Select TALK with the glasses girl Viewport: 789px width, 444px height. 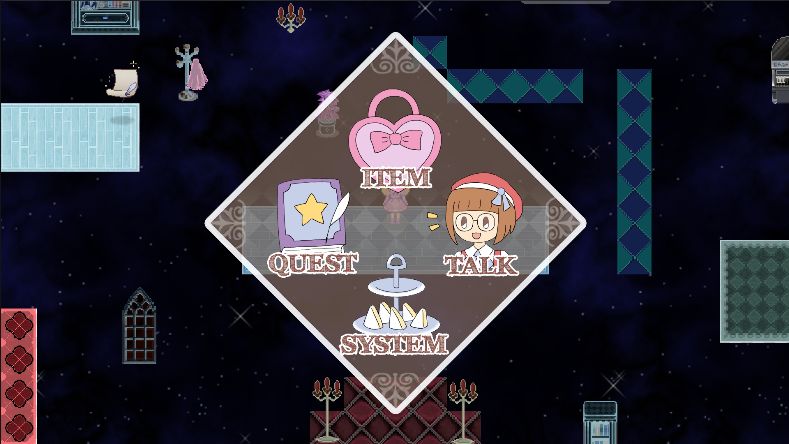click(480, 227)
